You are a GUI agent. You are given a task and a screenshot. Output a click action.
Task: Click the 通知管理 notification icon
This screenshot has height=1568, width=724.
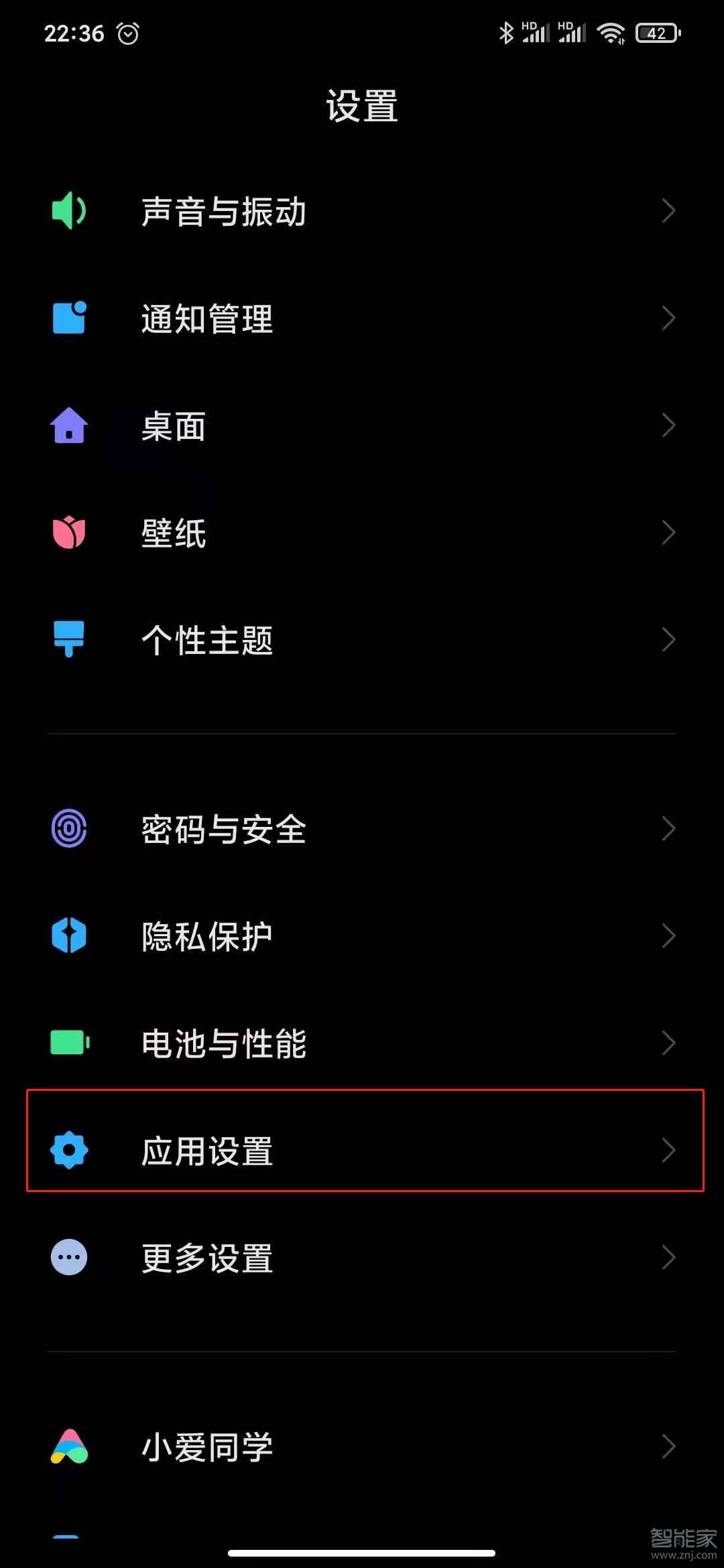(69, 318)
